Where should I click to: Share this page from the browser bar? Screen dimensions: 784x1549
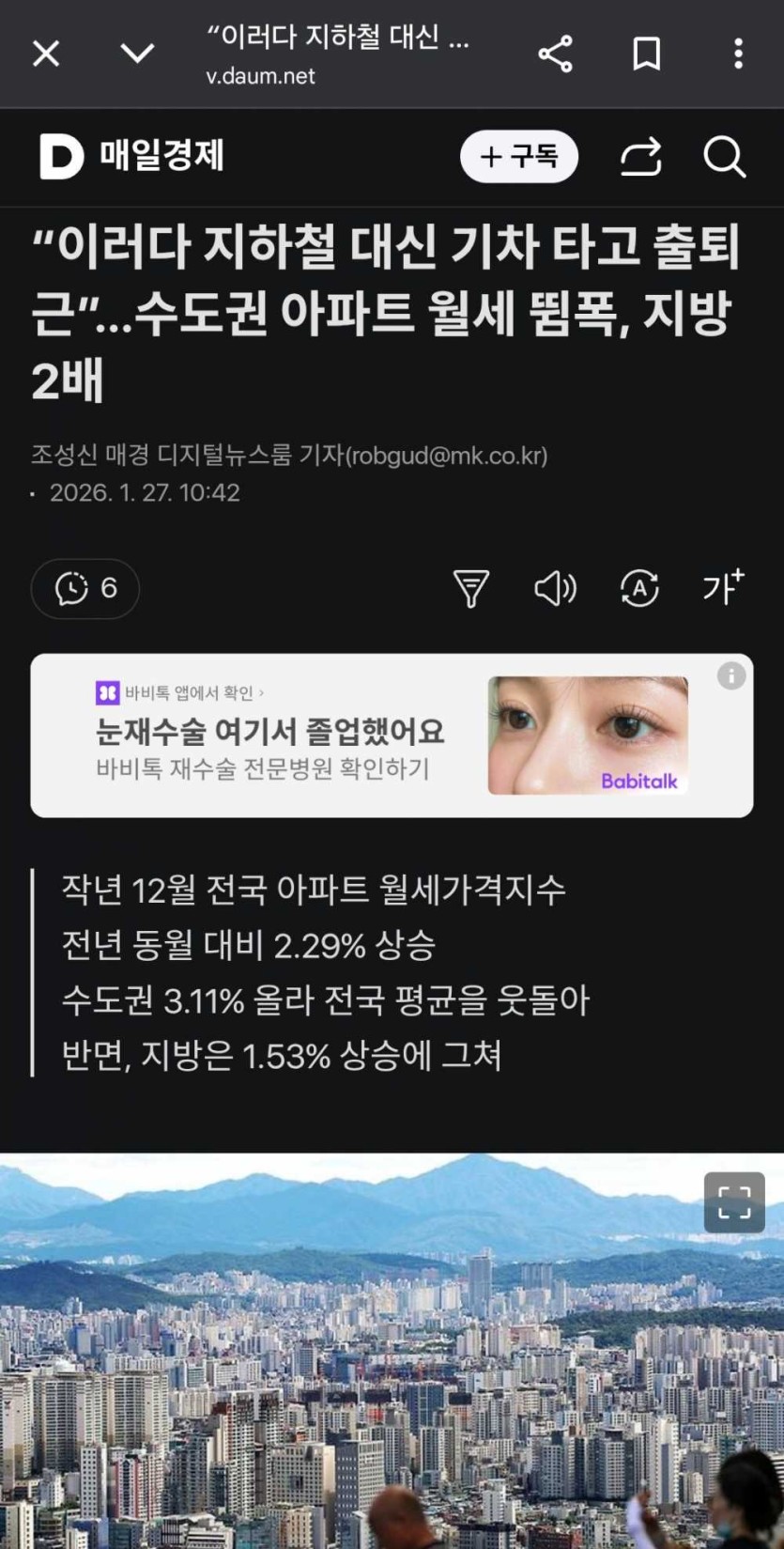click(555, 54)
